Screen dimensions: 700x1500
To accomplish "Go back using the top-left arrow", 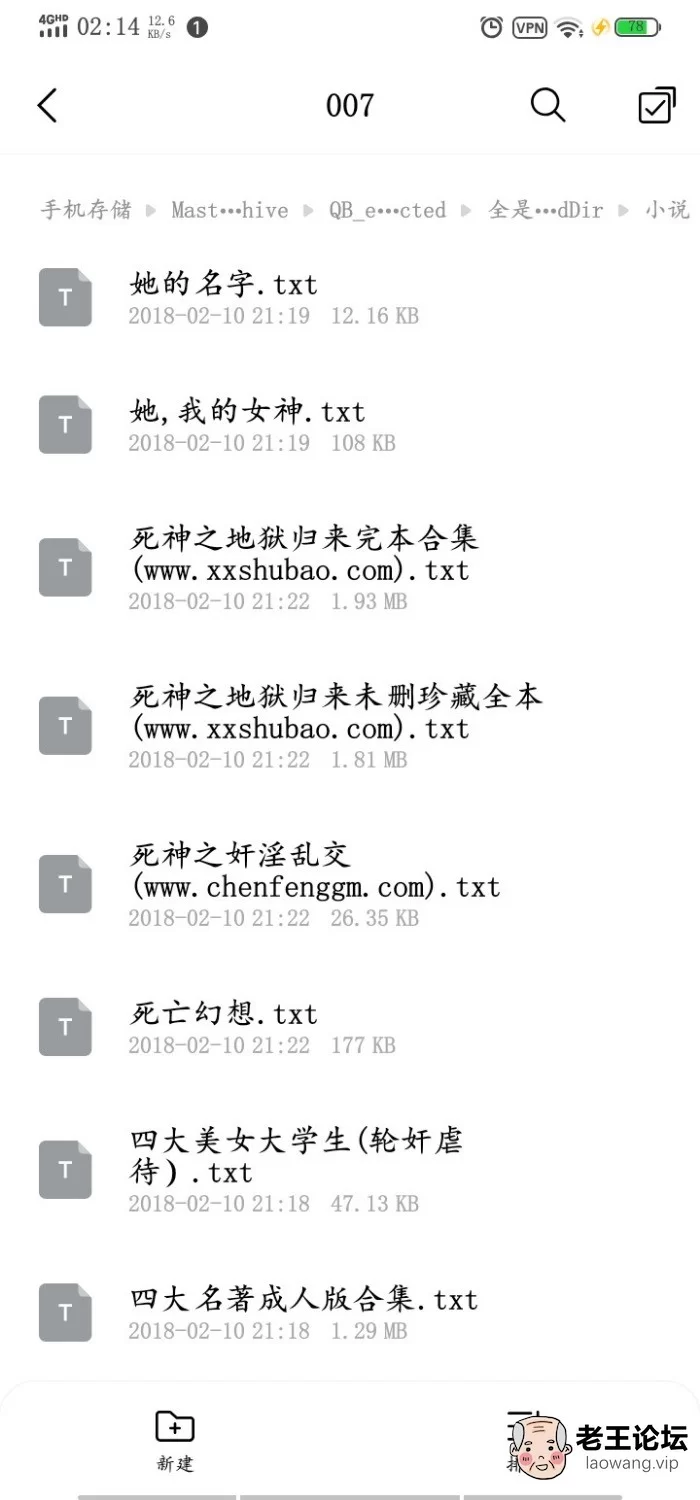I will 47,105.
